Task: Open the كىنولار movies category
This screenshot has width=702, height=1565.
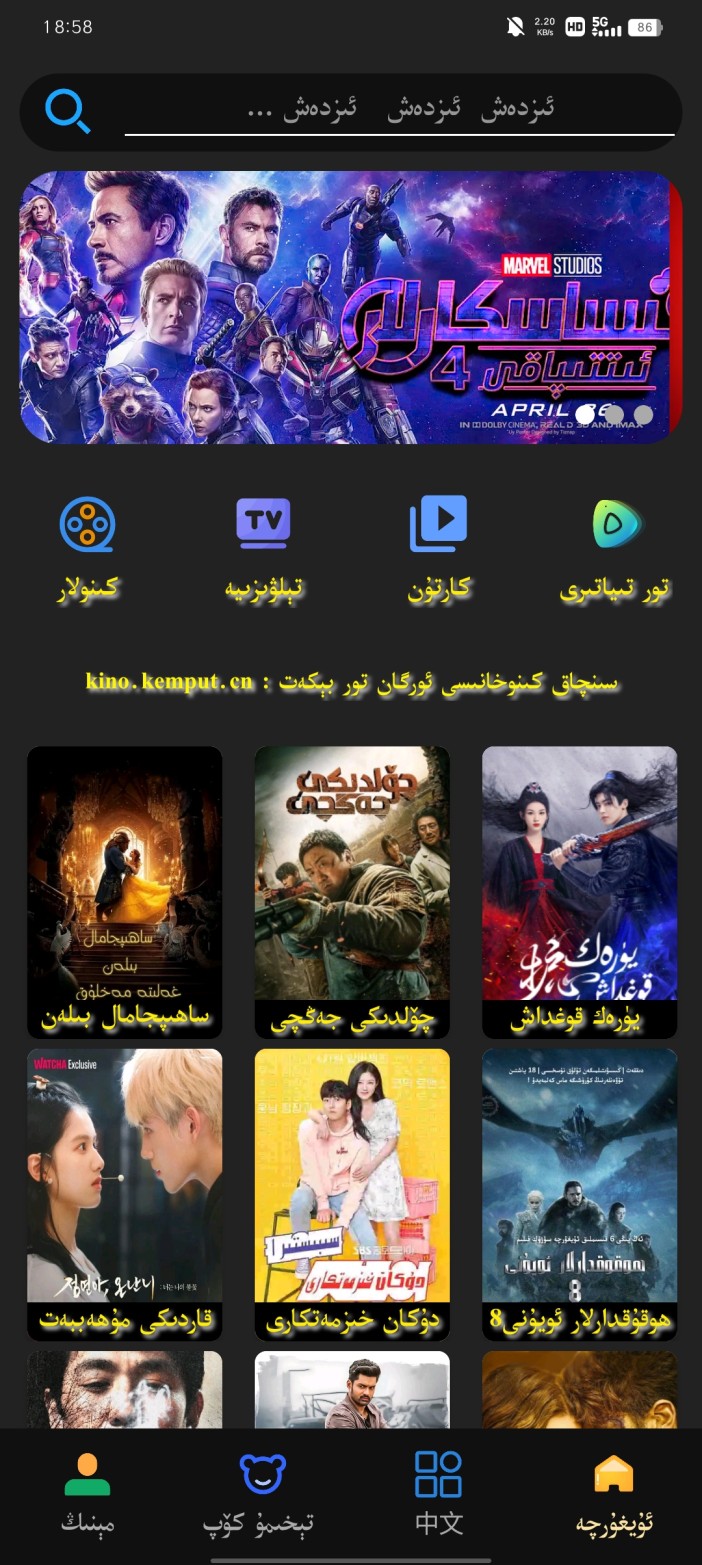Action: 87,547
